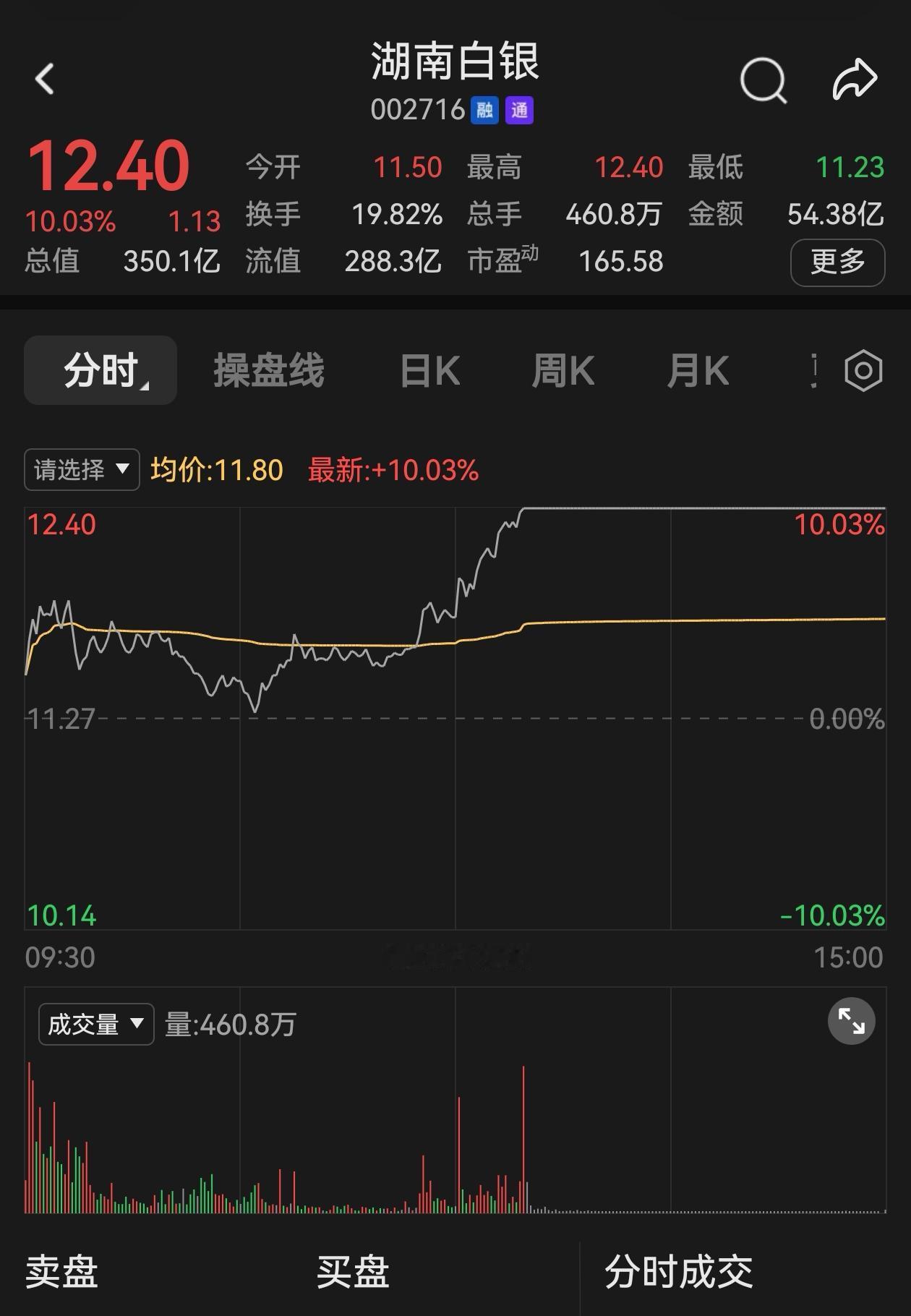Go back using the top-left arrow

[45, 79]
